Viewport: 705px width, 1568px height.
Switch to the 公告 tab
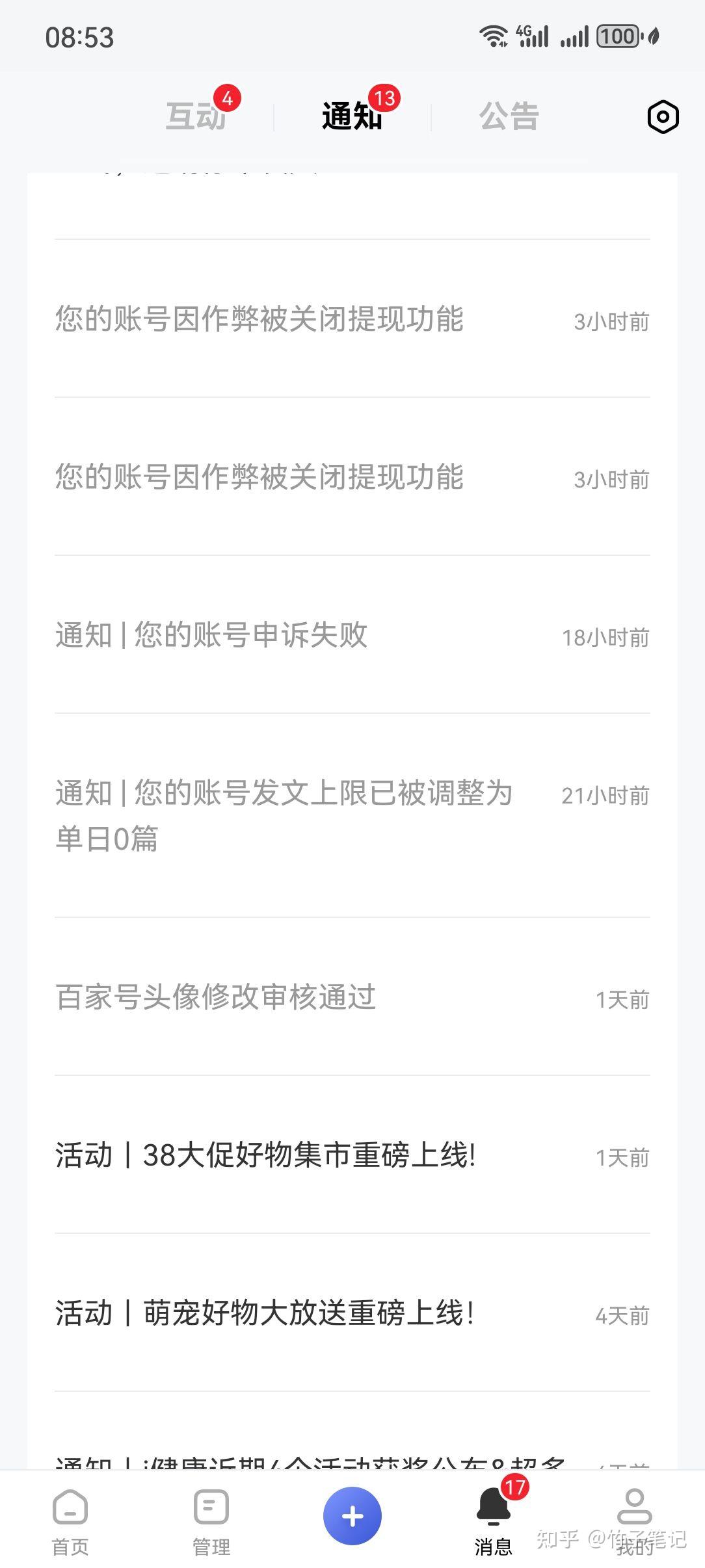(x=509, y=116)
